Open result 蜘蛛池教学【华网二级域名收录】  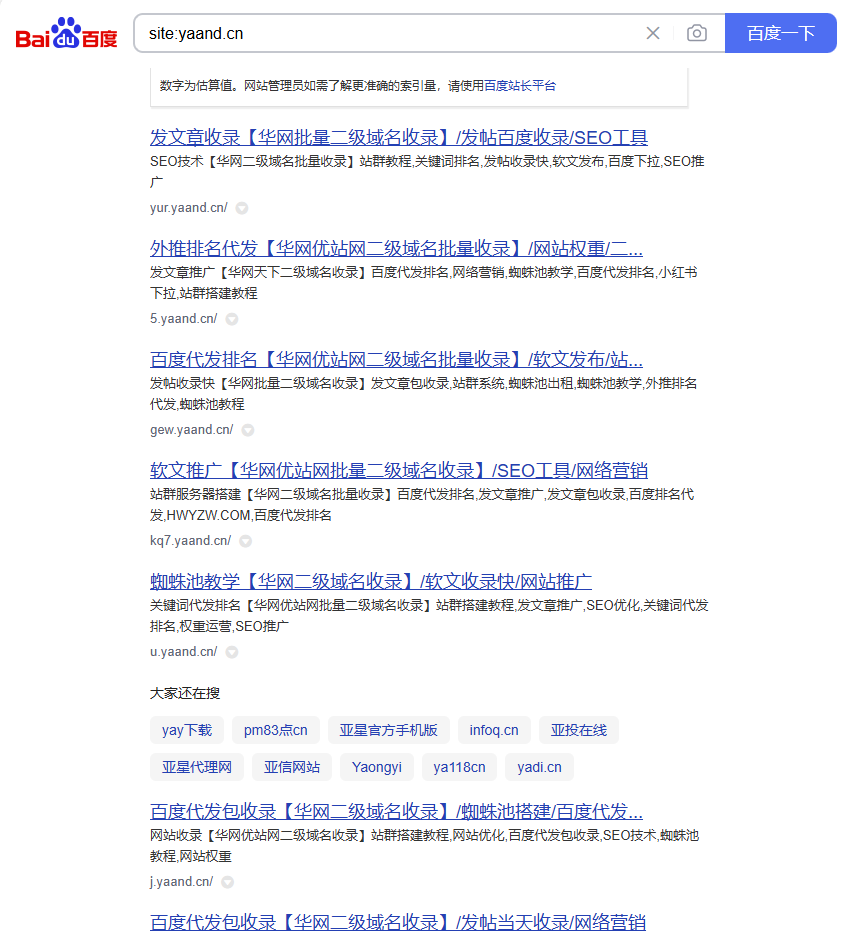pos(370,582)
